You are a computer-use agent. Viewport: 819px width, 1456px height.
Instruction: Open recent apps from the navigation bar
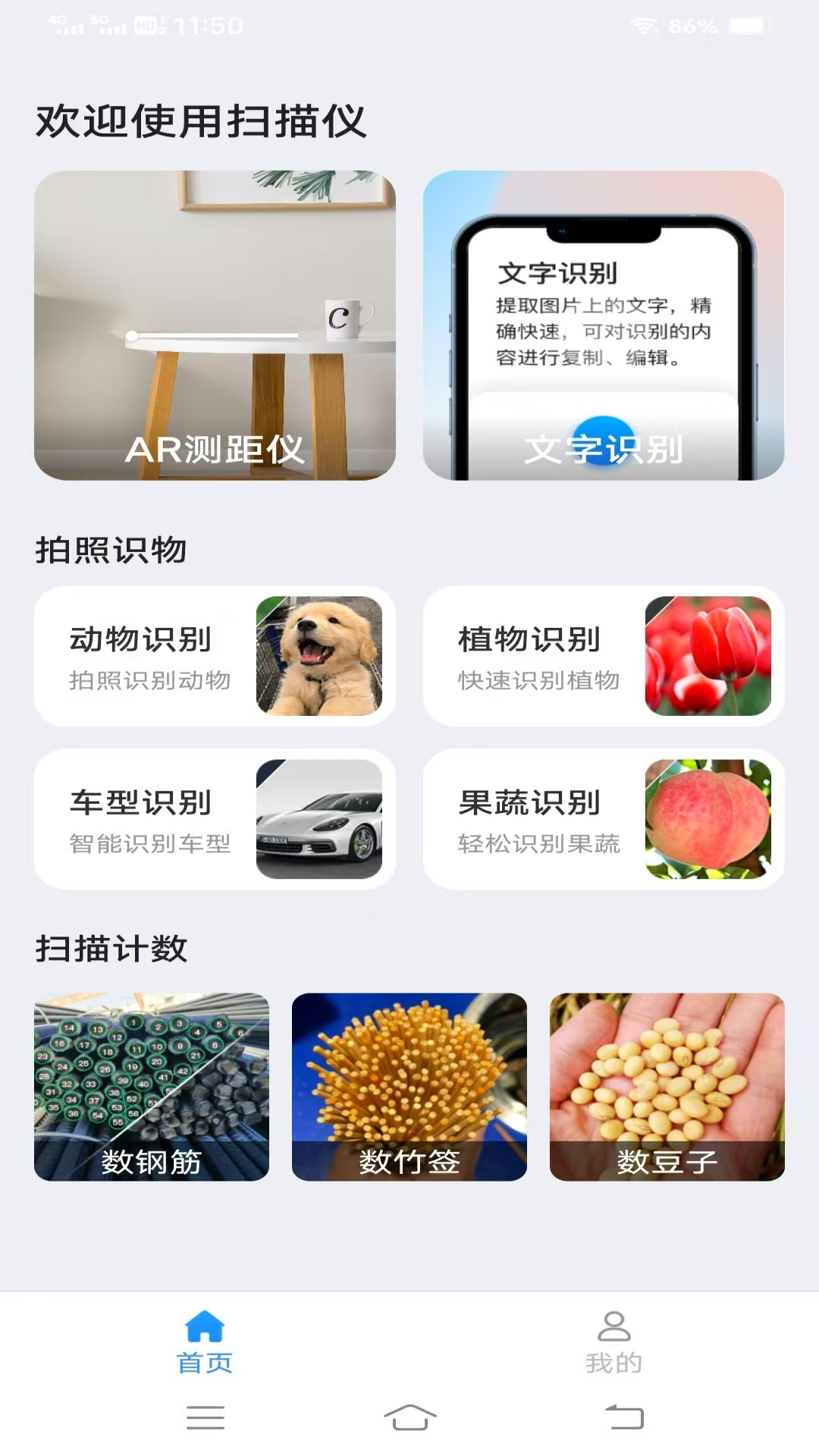click(206, 1417)
